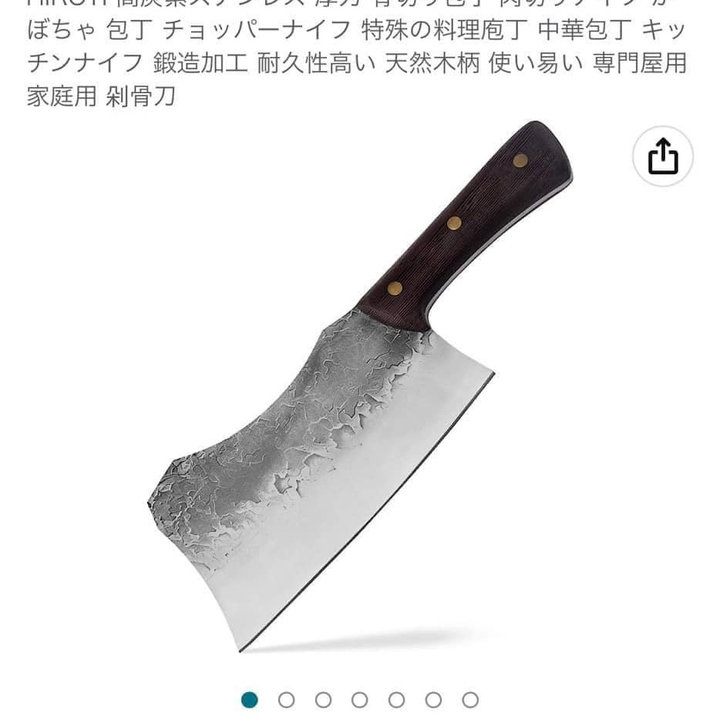Share this cleaver product listing

point(663,157)
